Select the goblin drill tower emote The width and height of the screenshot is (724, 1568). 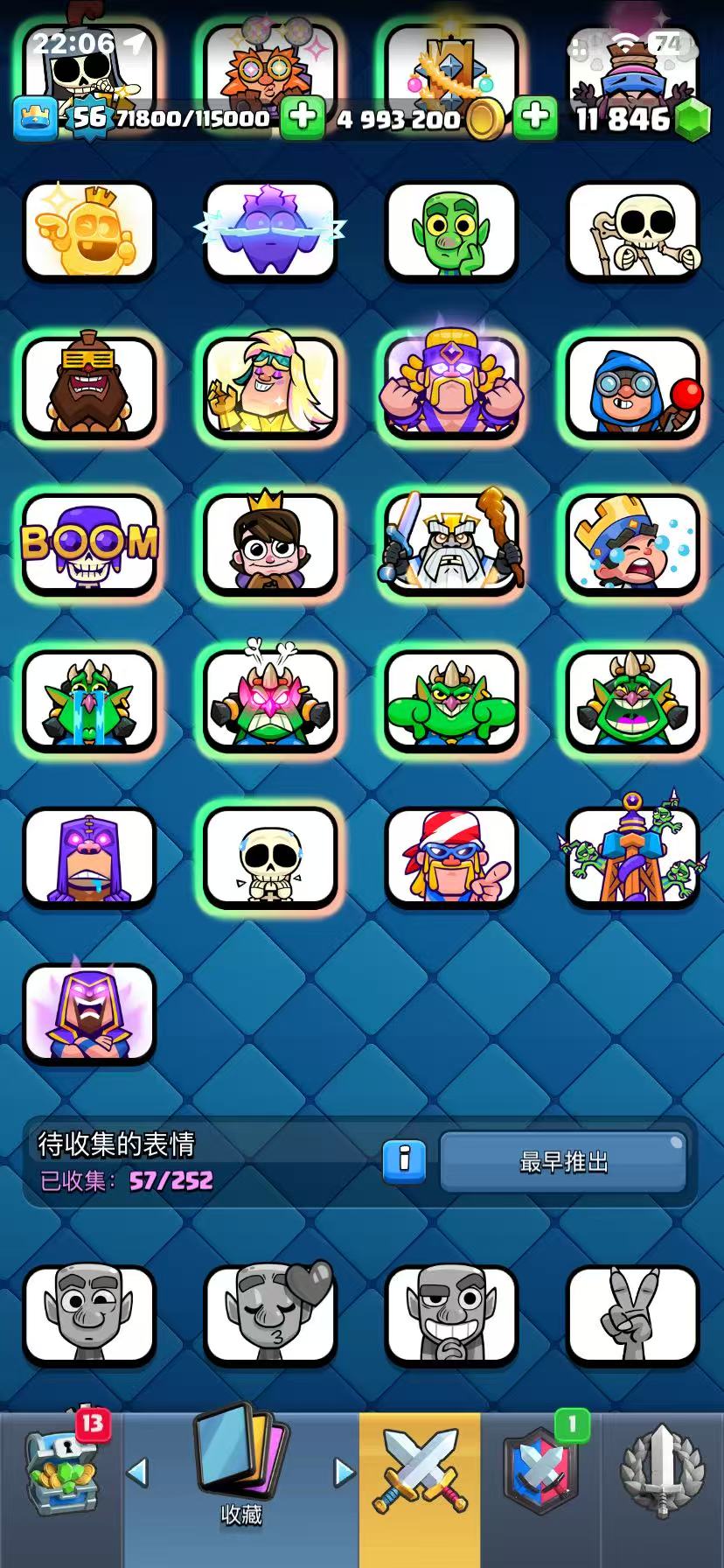pyautogui.click(x=632, y=856)
